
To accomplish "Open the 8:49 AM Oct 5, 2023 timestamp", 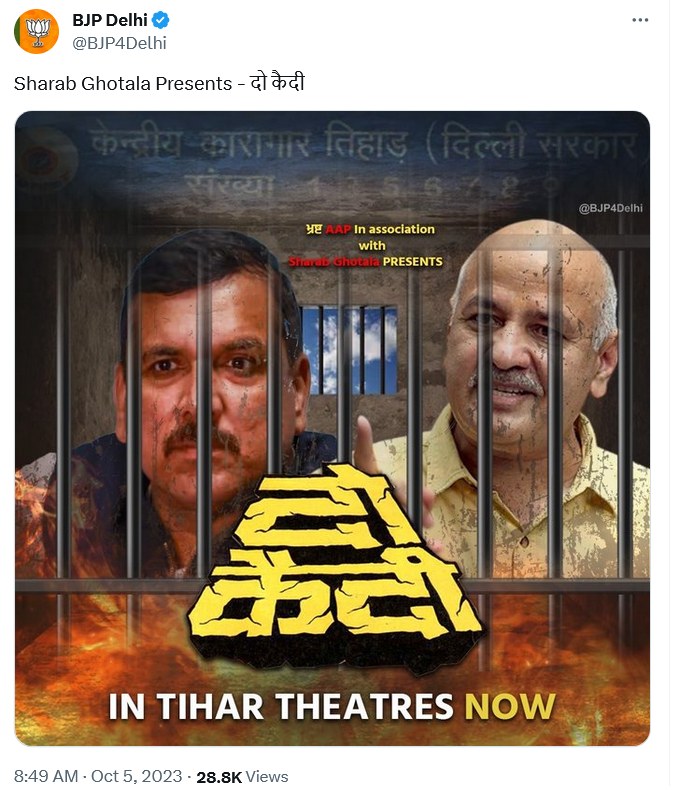I will click(98, 776).
